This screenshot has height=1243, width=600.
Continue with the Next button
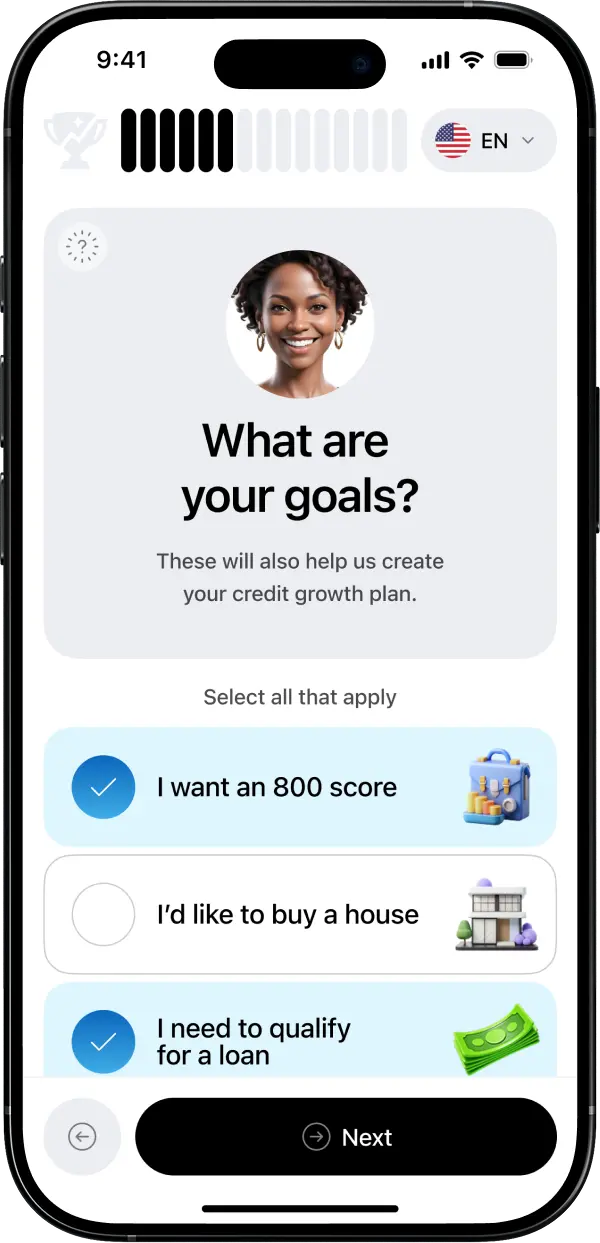pos(346,1137)
